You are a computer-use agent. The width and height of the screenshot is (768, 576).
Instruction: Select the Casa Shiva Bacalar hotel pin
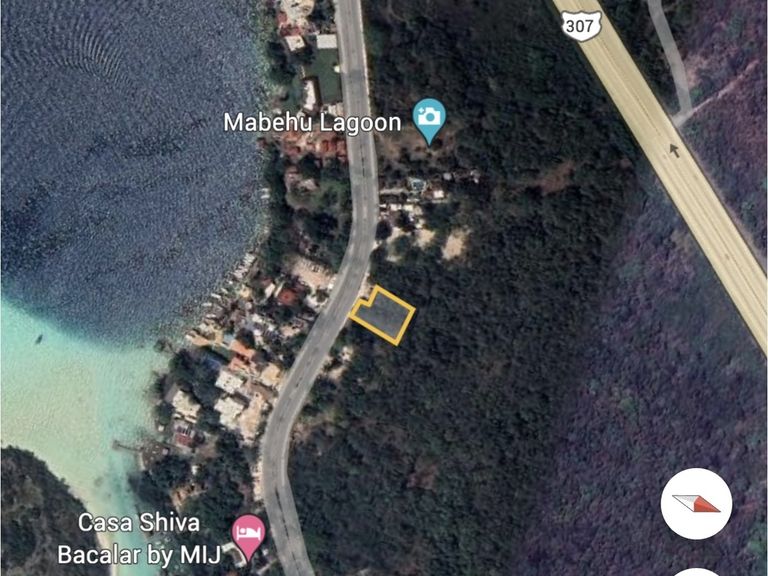click(247, 530)
